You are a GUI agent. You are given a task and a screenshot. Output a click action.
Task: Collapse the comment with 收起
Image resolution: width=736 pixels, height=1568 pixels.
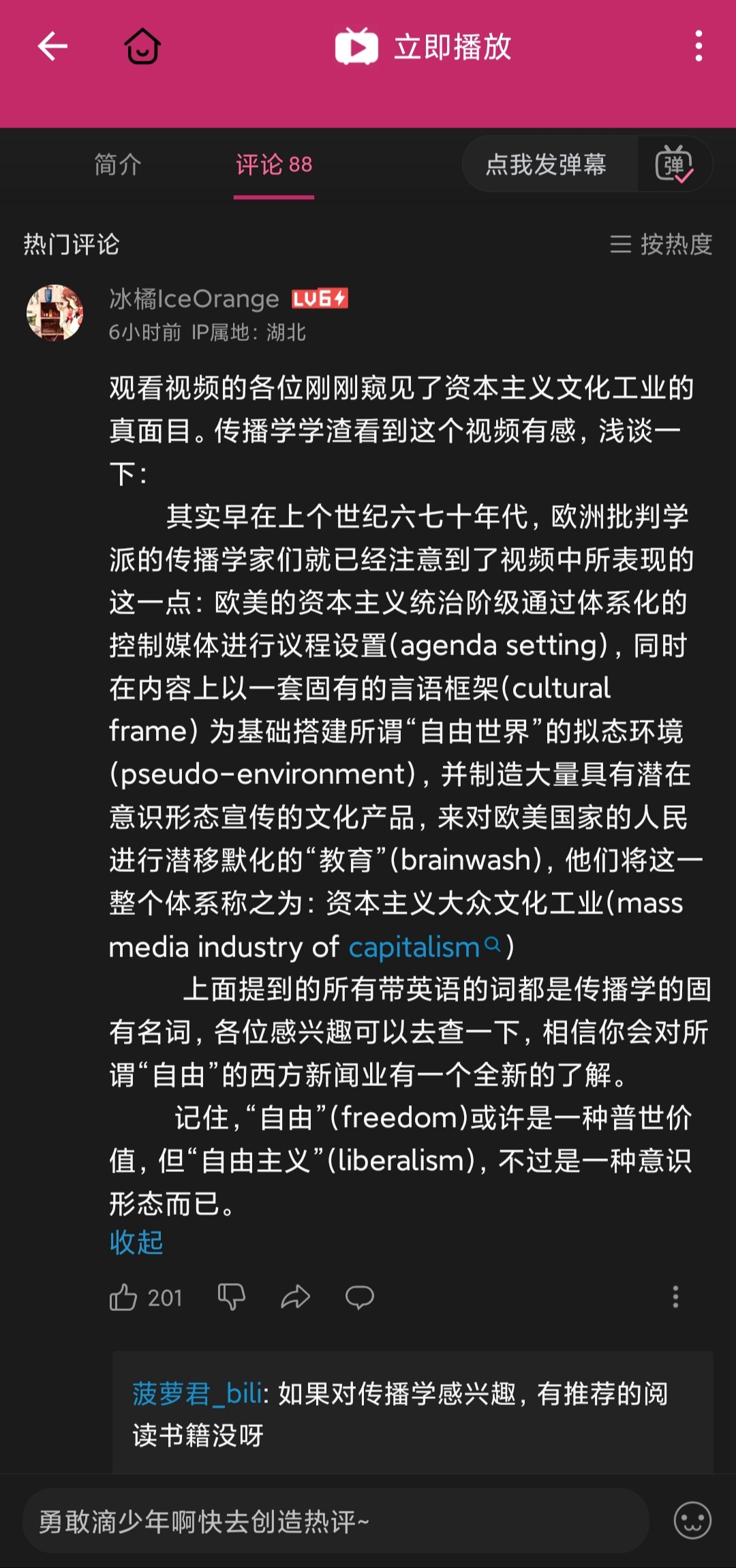pos(136,1242)
